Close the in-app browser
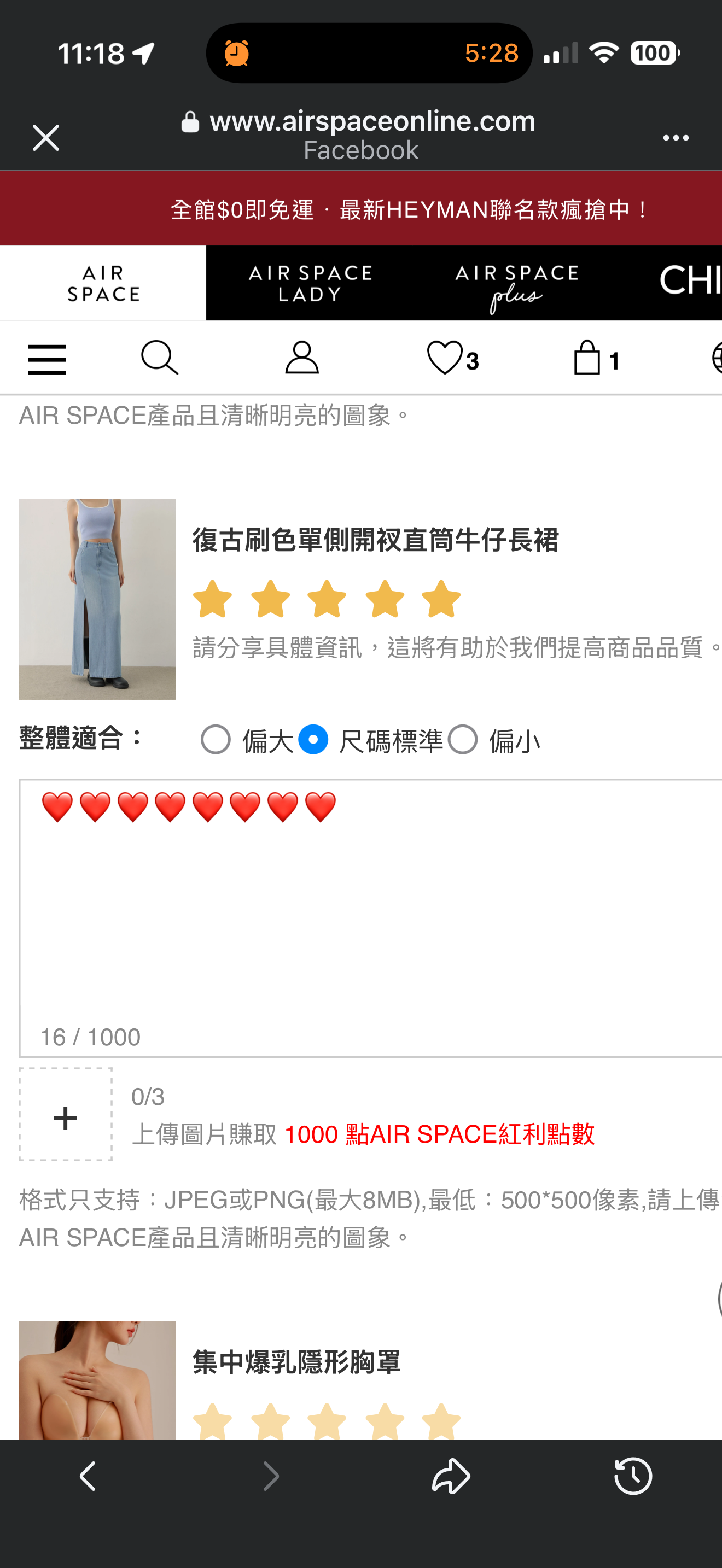This screenshot has height=1568, width=722. click(x=45, y=138)
